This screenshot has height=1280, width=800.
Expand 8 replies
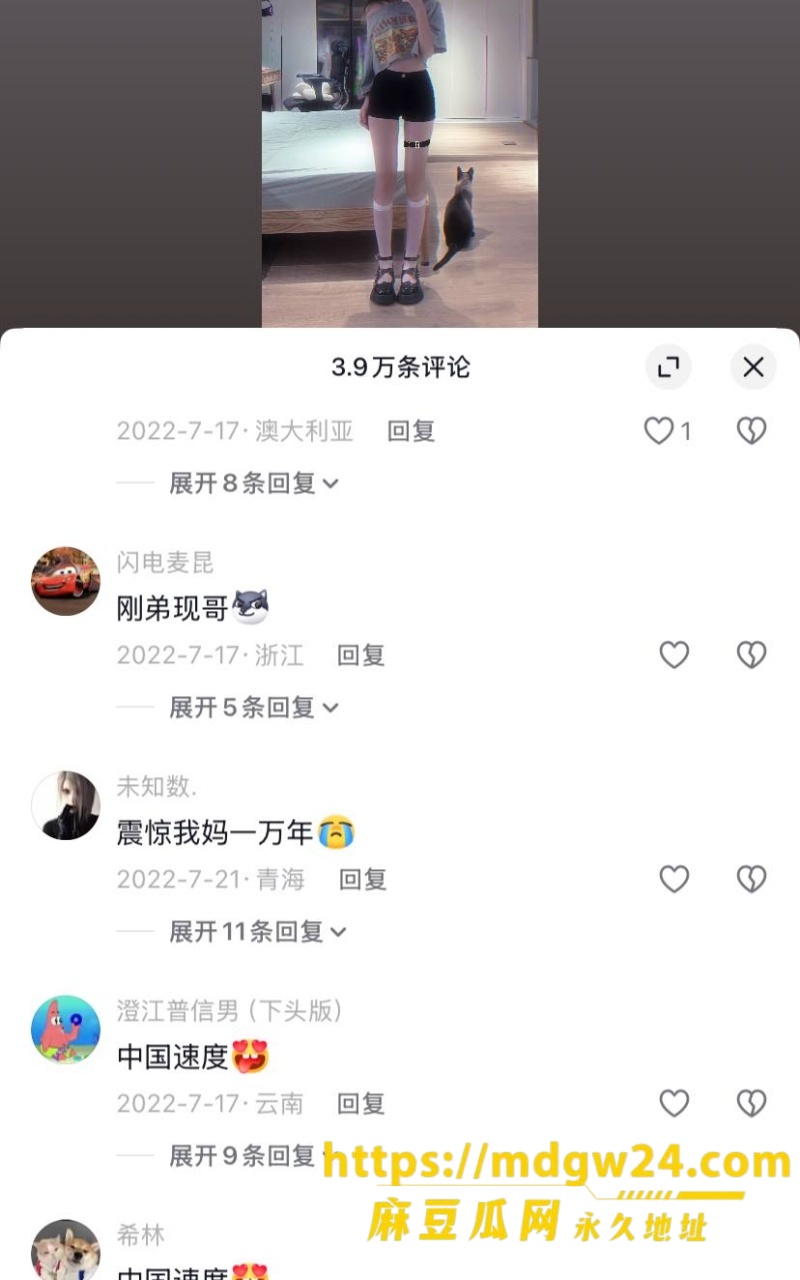[x=254, y=483]
